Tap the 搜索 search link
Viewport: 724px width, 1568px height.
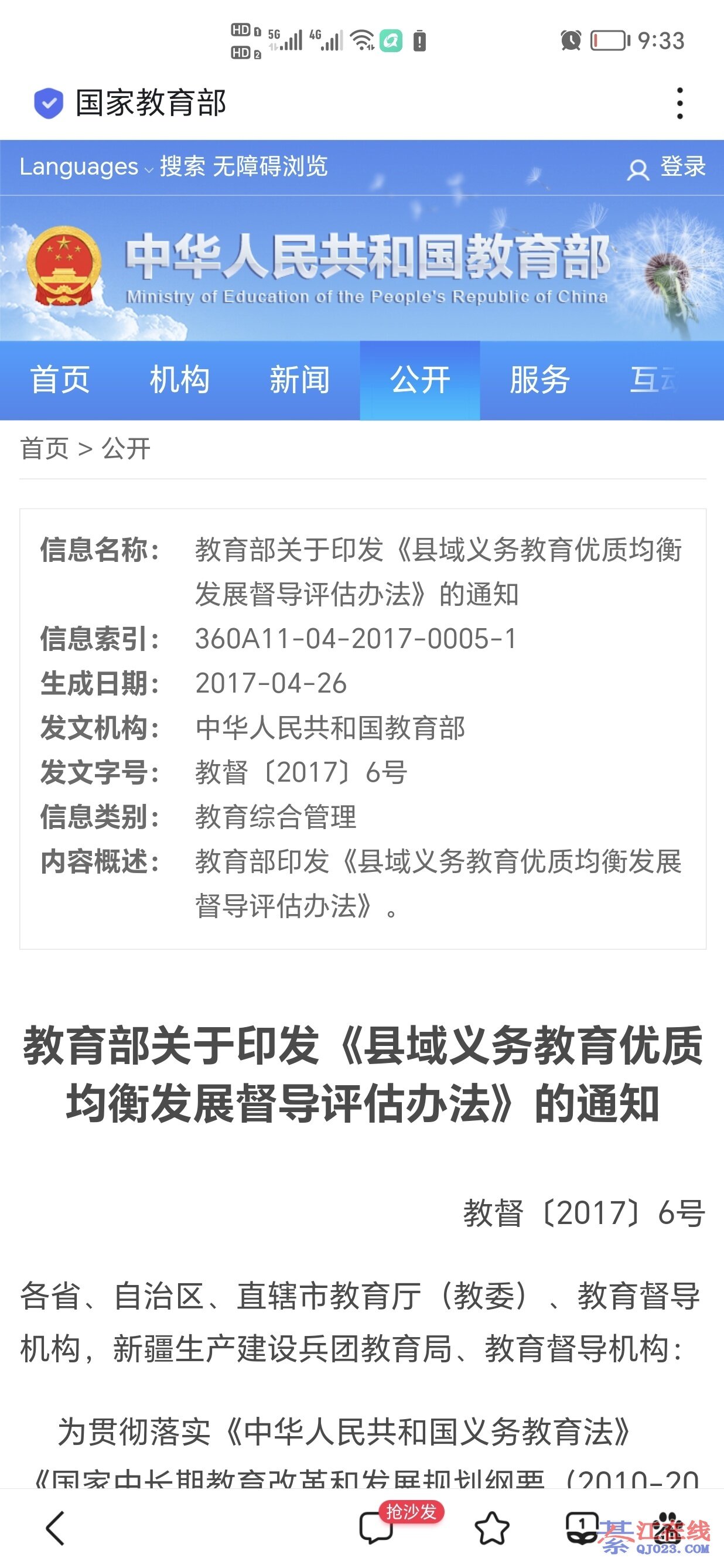(182, 167)
